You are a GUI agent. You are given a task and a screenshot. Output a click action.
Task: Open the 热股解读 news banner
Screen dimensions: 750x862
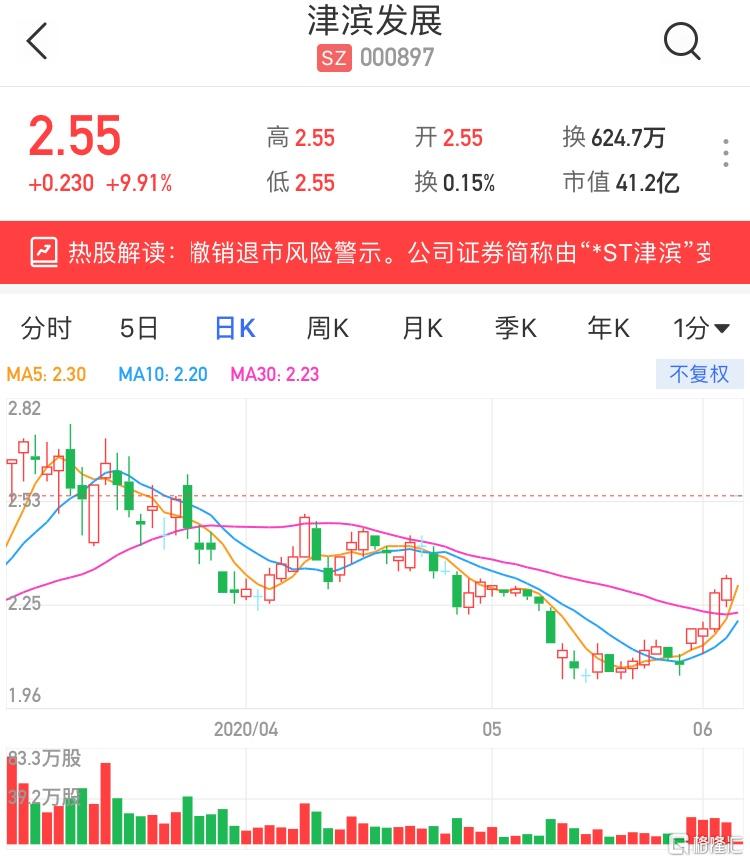click(x=375, y=251)
